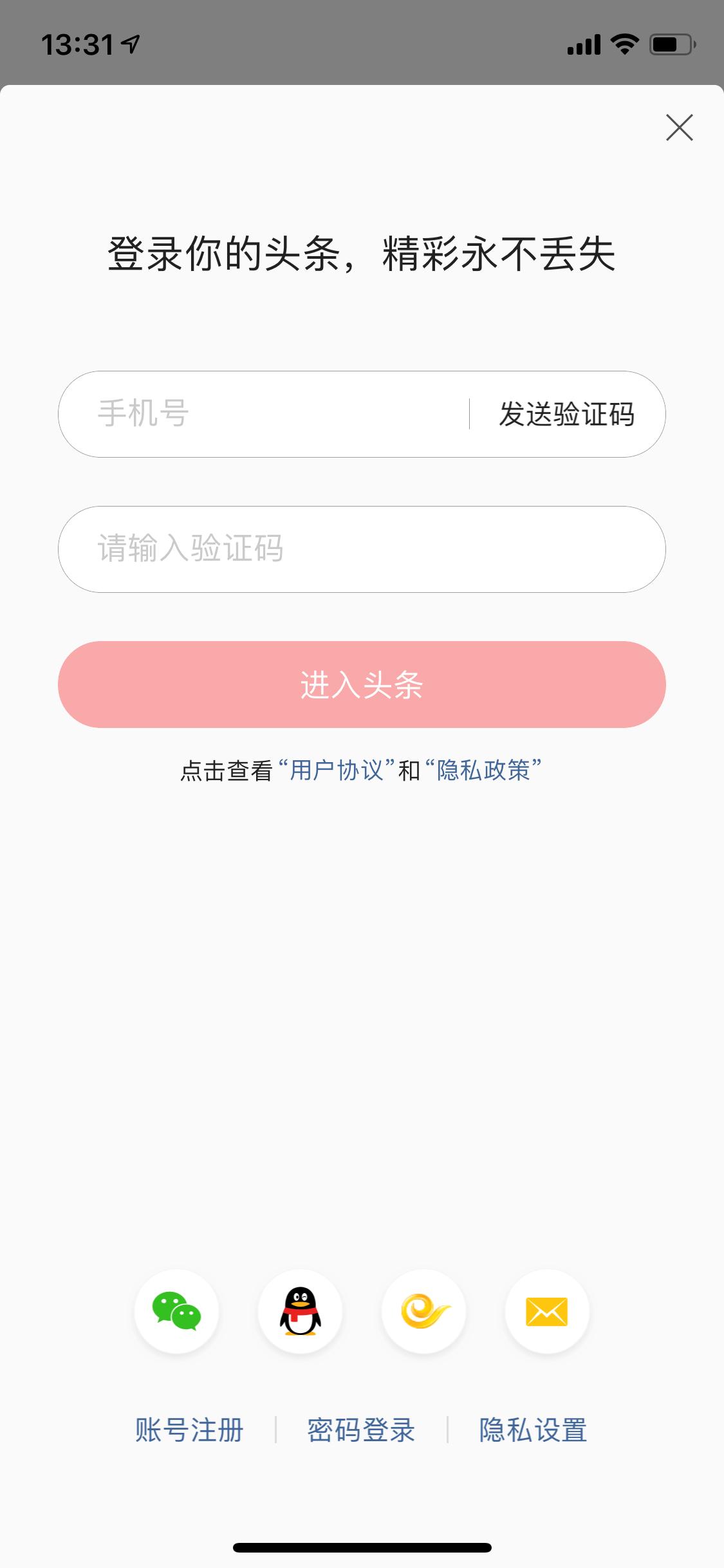Tap the green WeChat chat-bubbles icon
The width and height of the screenshot is (724, 1568).
coord(176,1311)
